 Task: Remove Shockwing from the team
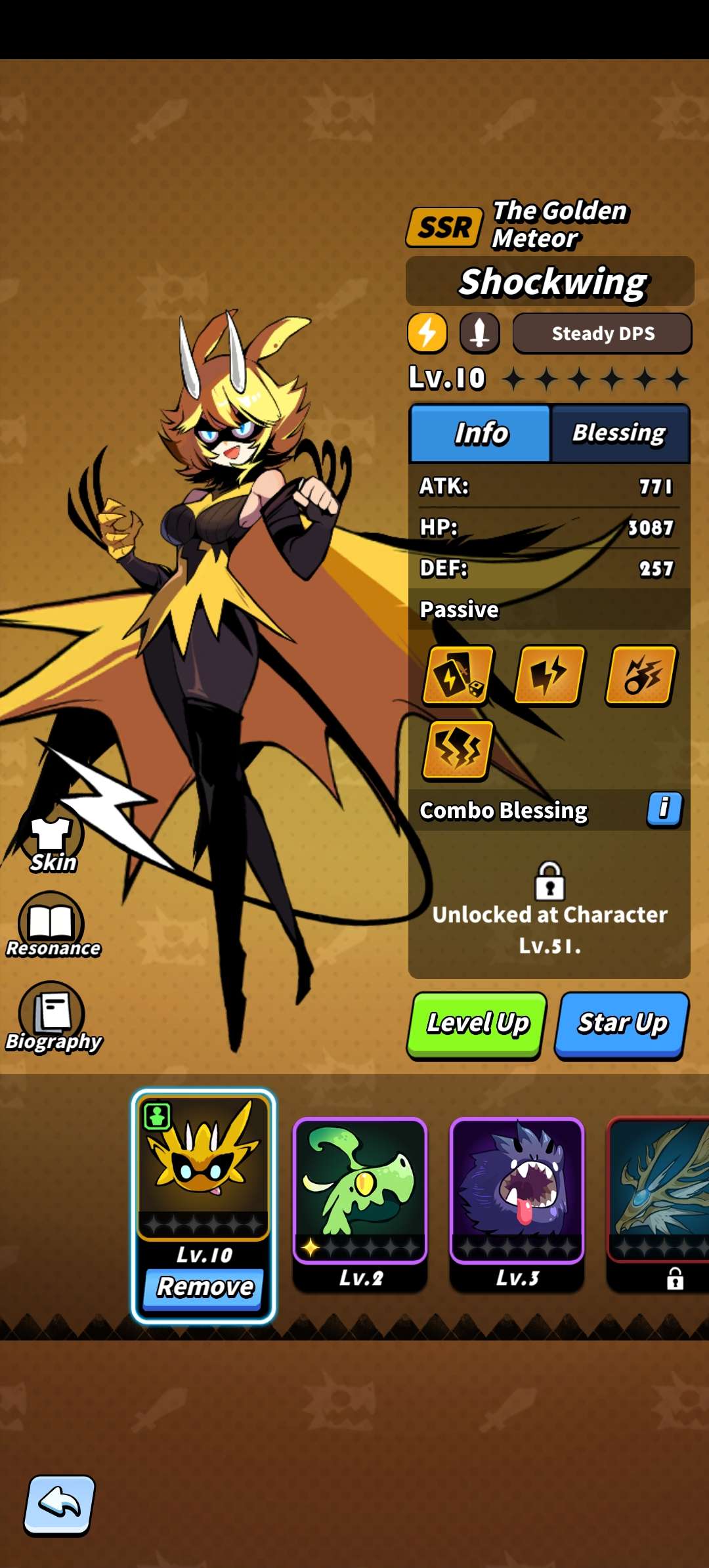204,1287
